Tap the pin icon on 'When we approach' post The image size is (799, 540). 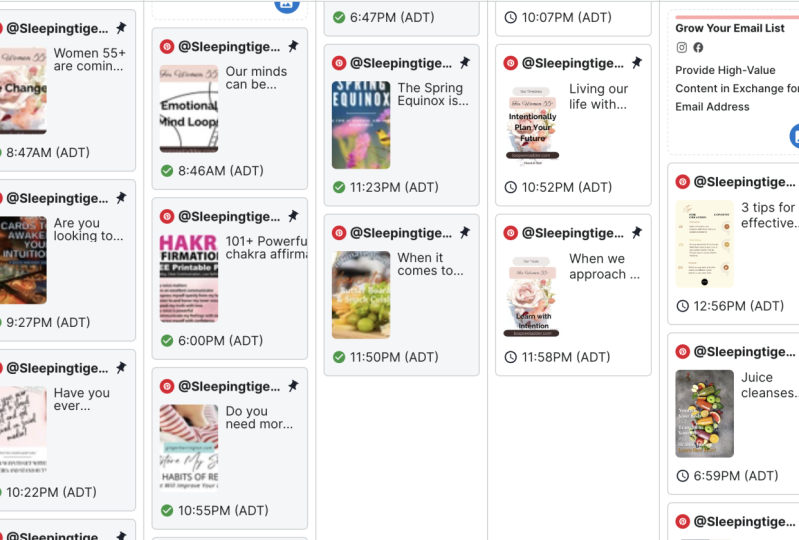(x=637, y=233)
